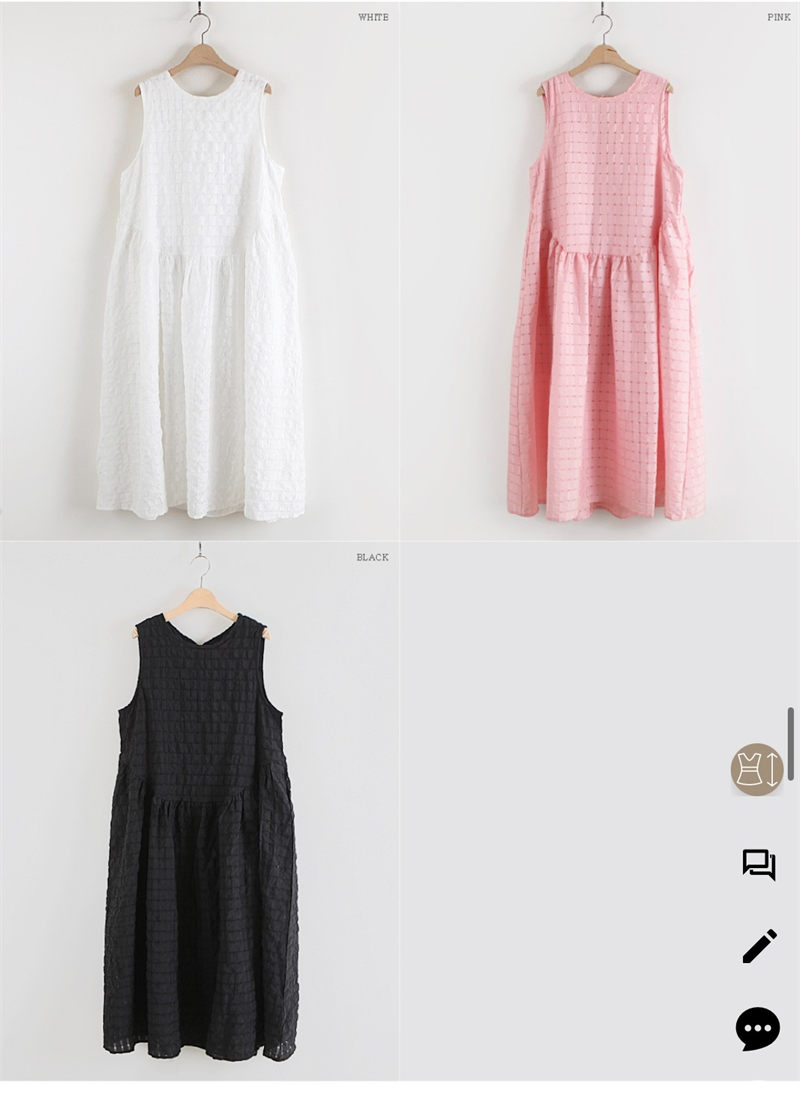Open the Q&A speech bubbles icon
This screenshot has width=800, height=1096.
[759, 864]
